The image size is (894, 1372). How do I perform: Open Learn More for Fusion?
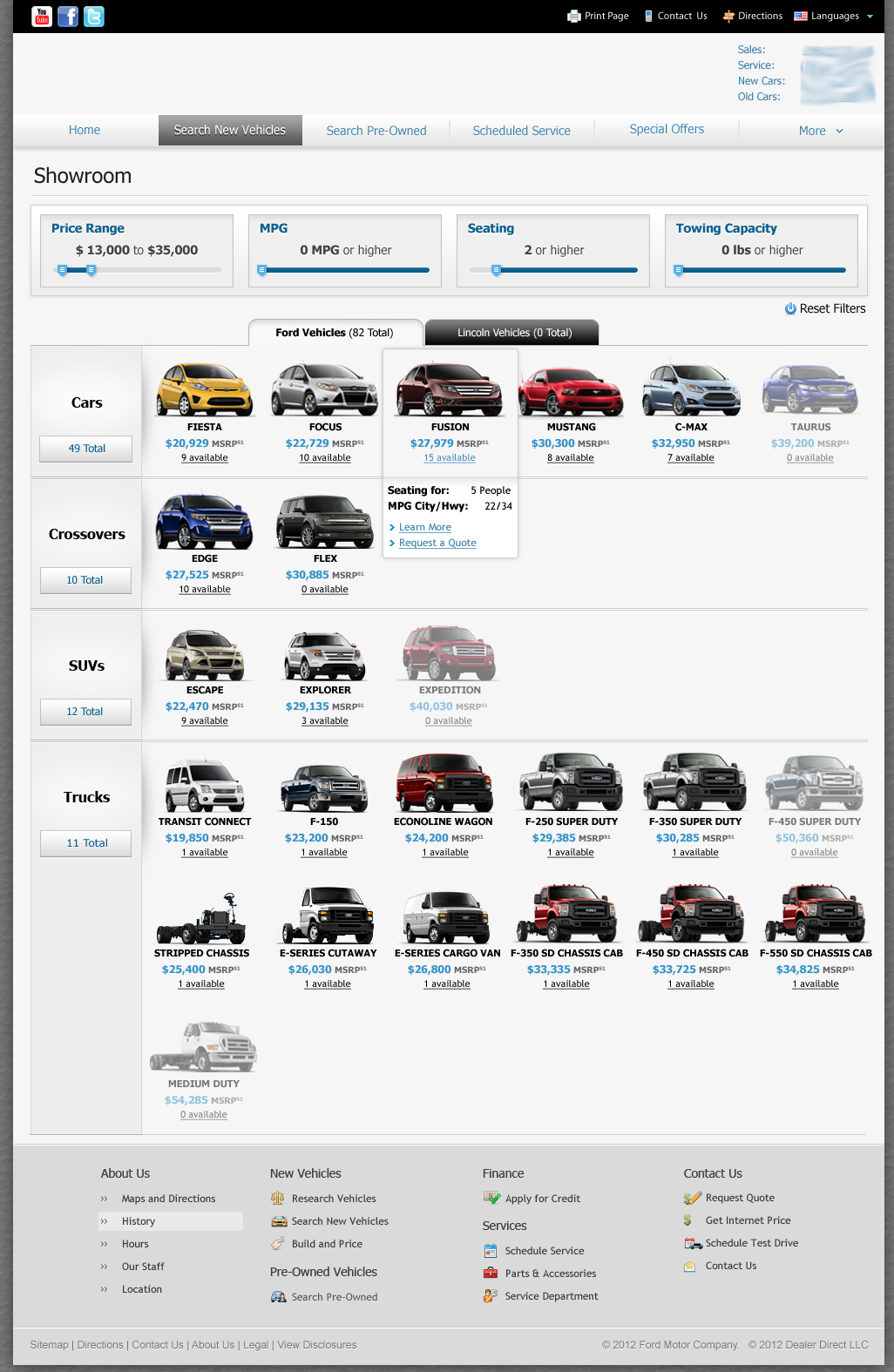coord(424,527)
